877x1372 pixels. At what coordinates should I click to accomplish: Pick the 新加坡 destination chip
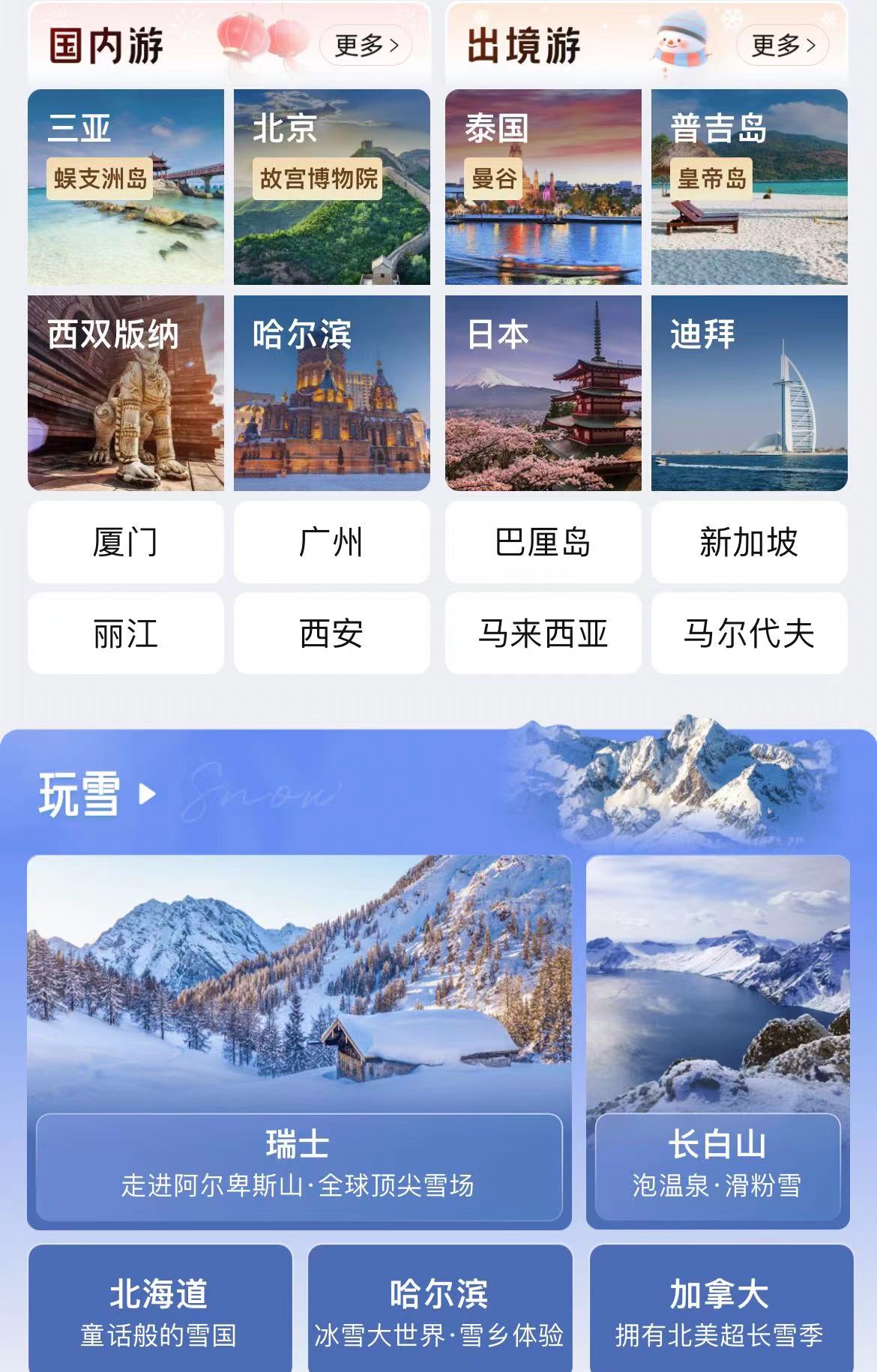tap(750, 542)
